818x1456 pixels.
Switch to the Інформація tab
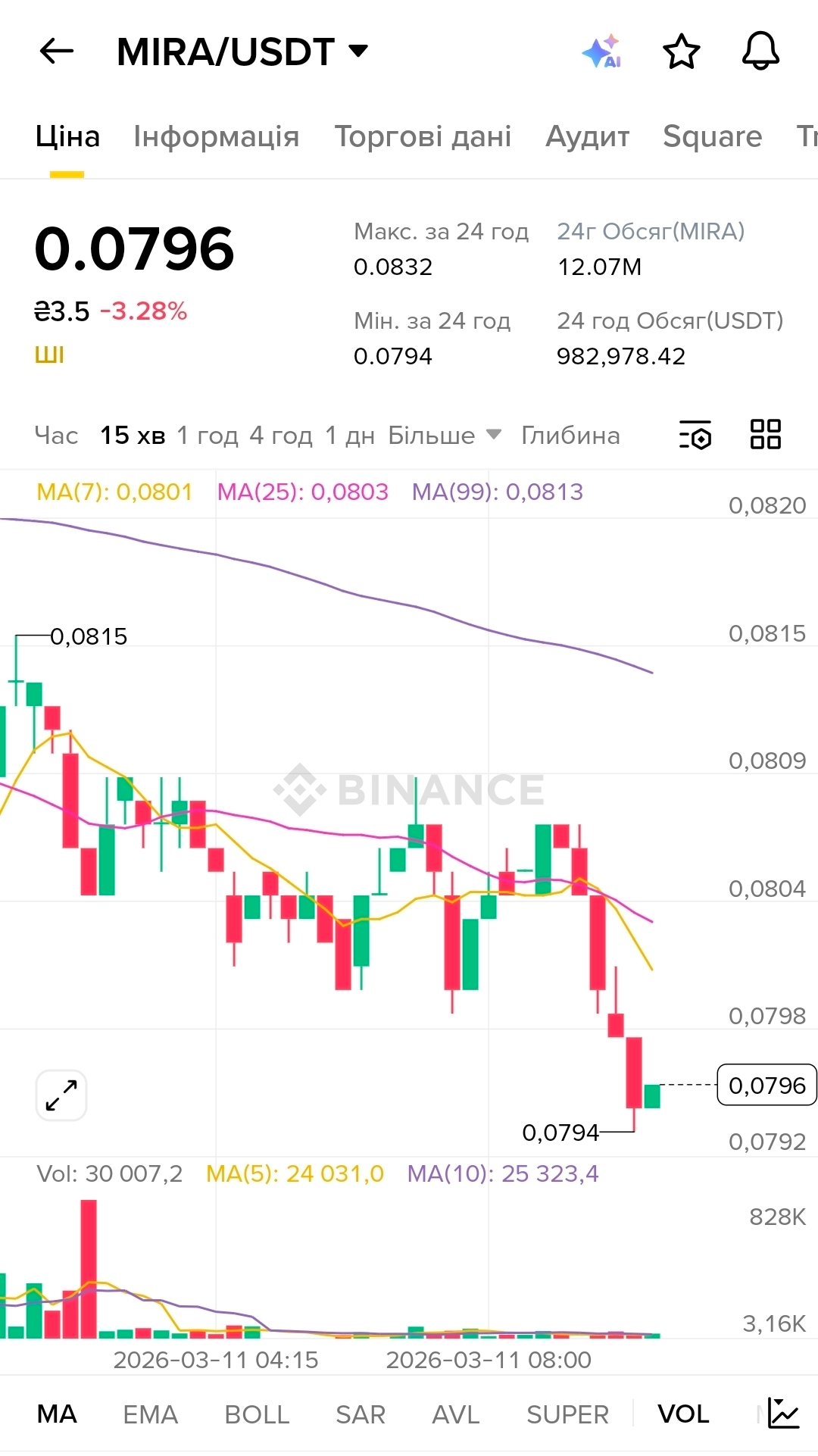(x=216, y=136)
